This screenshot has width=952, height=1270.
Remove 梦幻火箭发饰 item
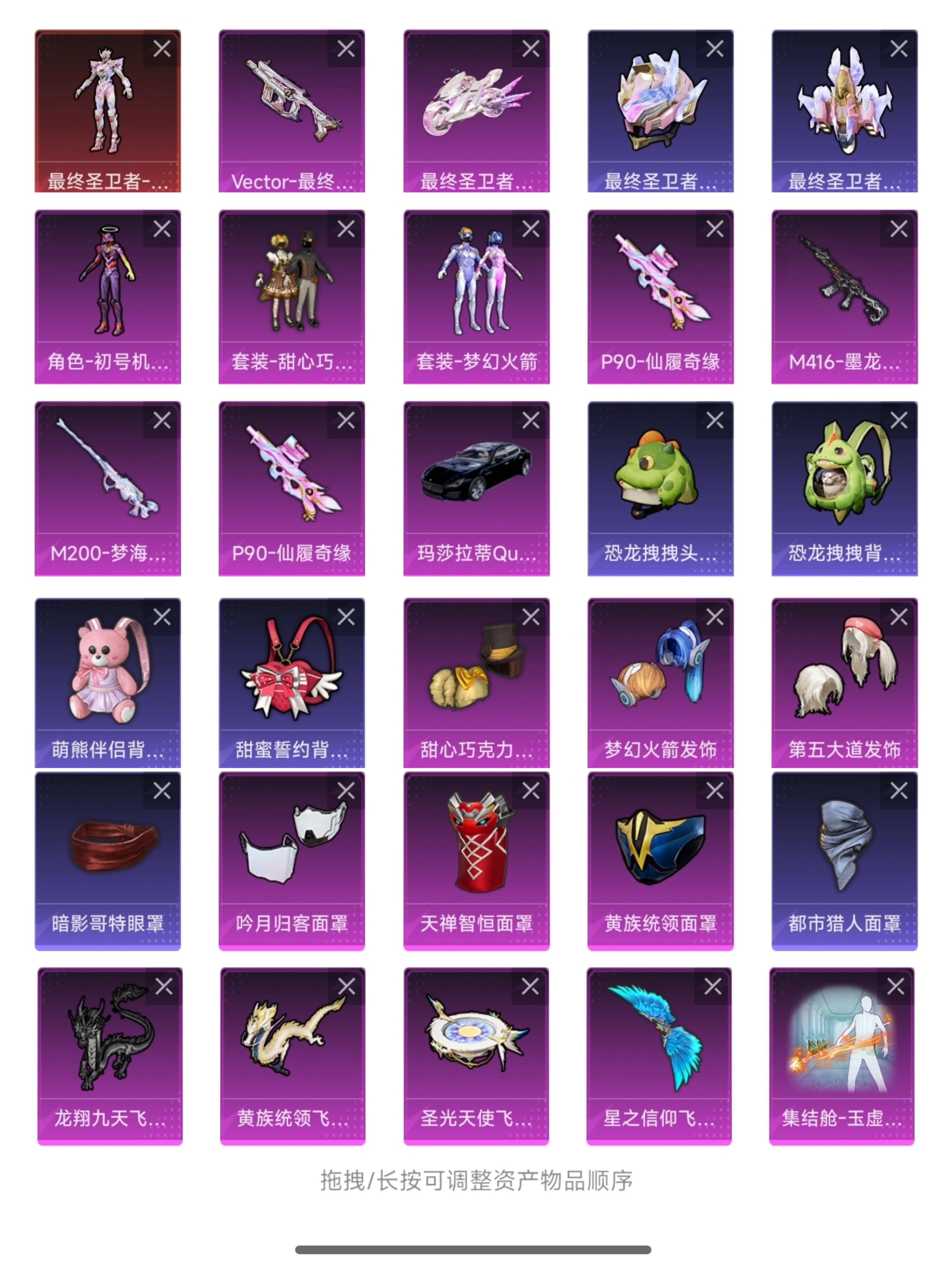click(x=714, y=617)
